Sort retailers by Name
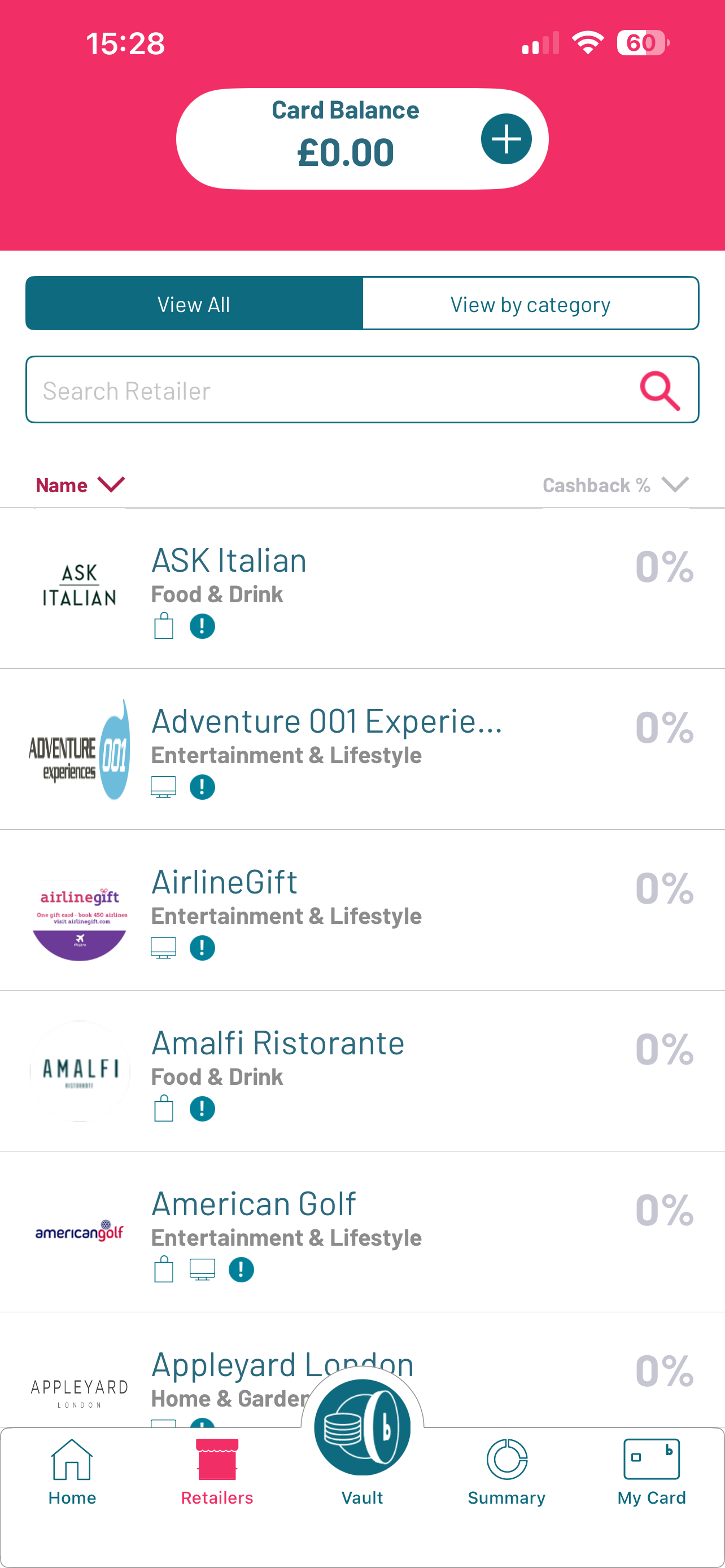The width and height of the screenshot is (725, 1568). [x=80, y=485]
